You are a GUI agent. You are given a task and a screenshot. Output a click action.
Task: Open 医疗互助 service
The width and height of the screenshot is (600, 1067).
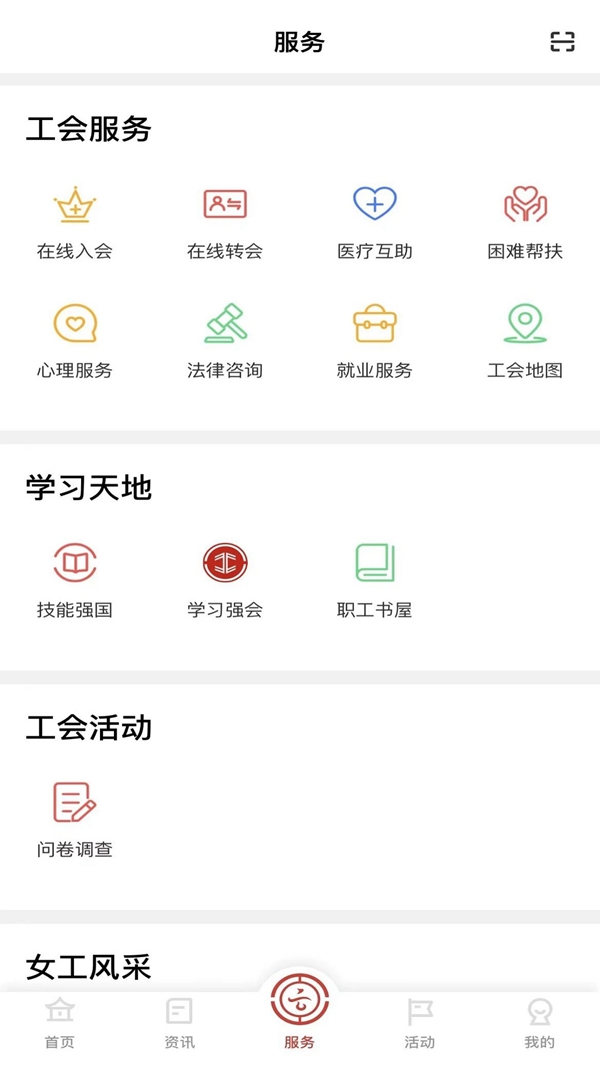point(375,222)
